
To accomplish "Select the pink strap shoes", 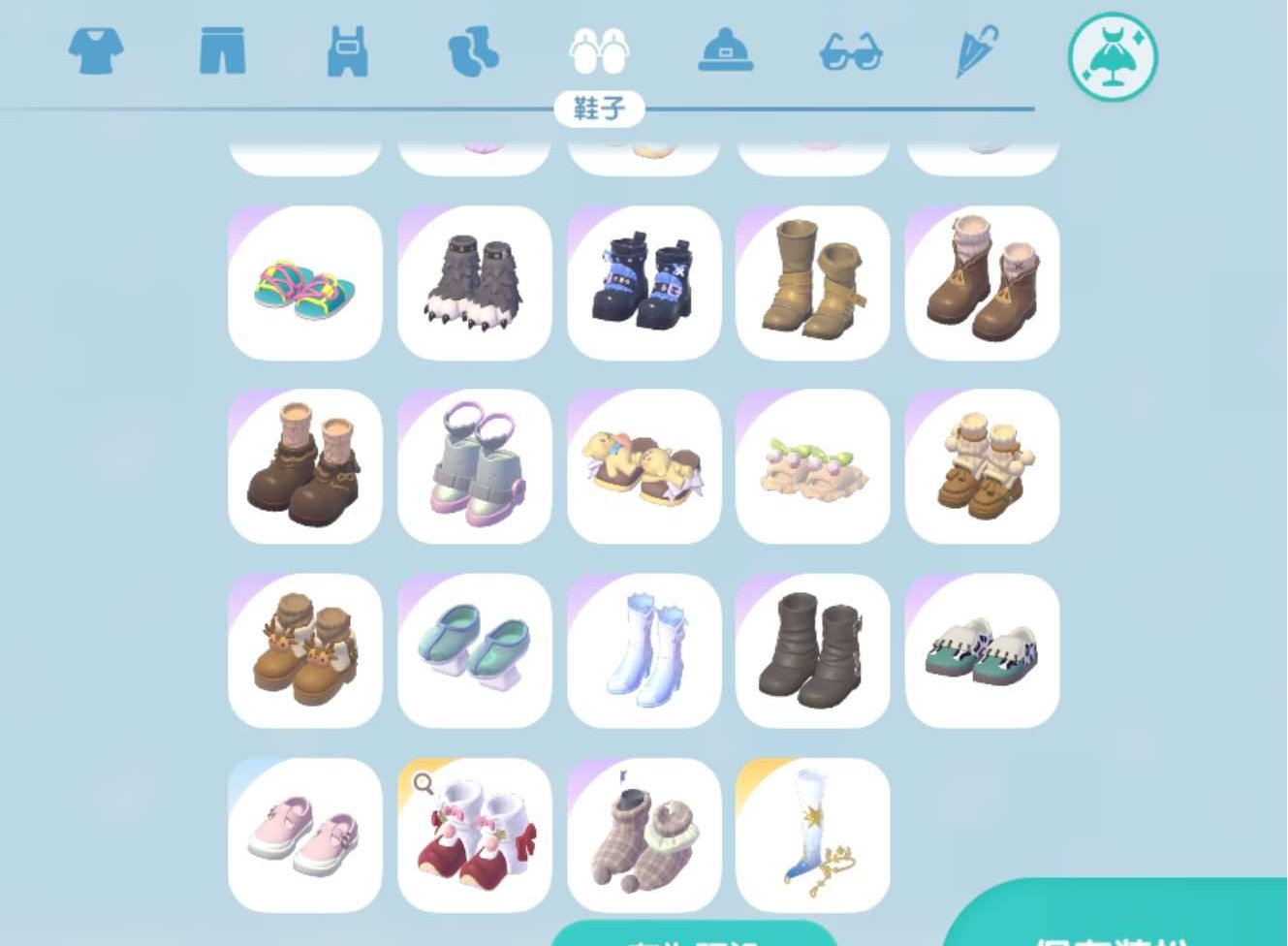I will (x=305, y=835).
